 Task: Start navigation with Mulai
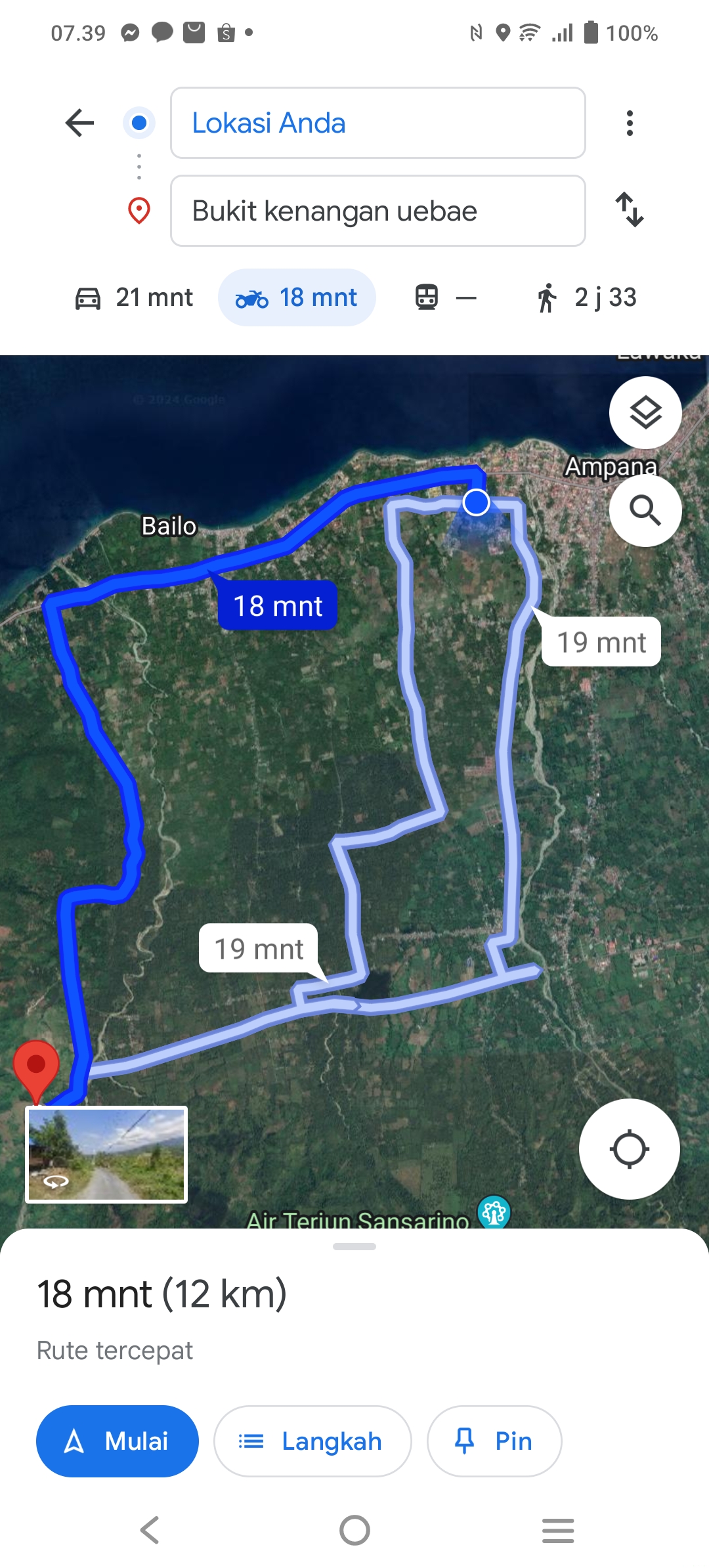click(118, 1441)
